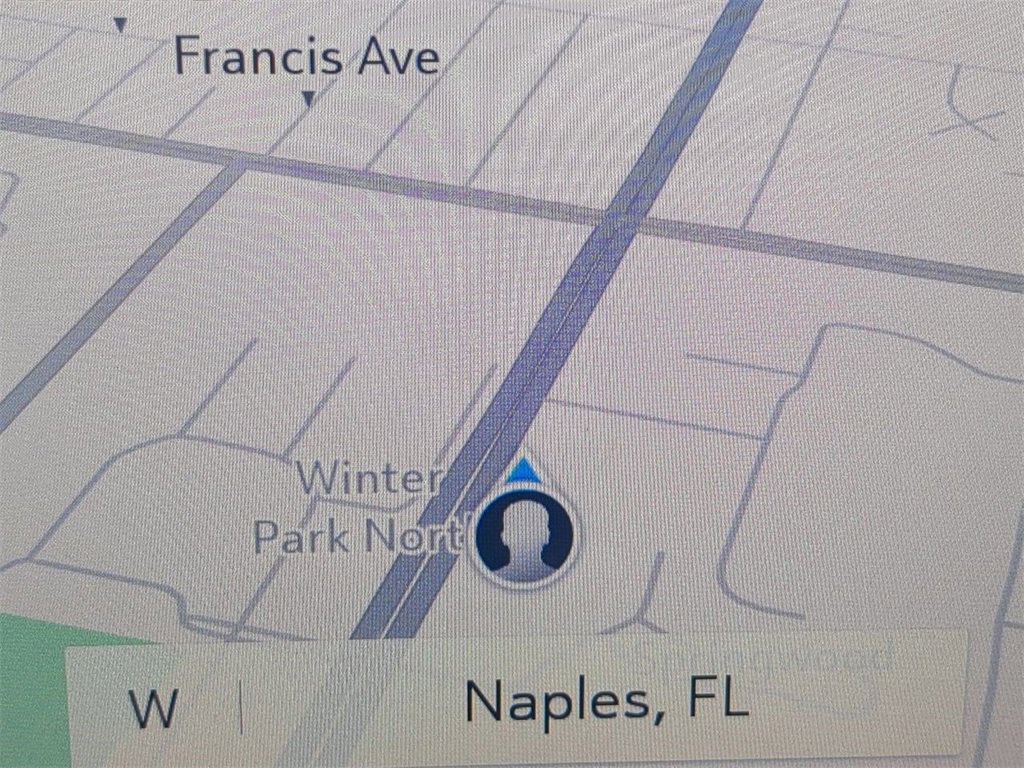Tap the current location avatar marker
The width and height of the screenshot is (1024, 768).
click(x=524, y=535)
